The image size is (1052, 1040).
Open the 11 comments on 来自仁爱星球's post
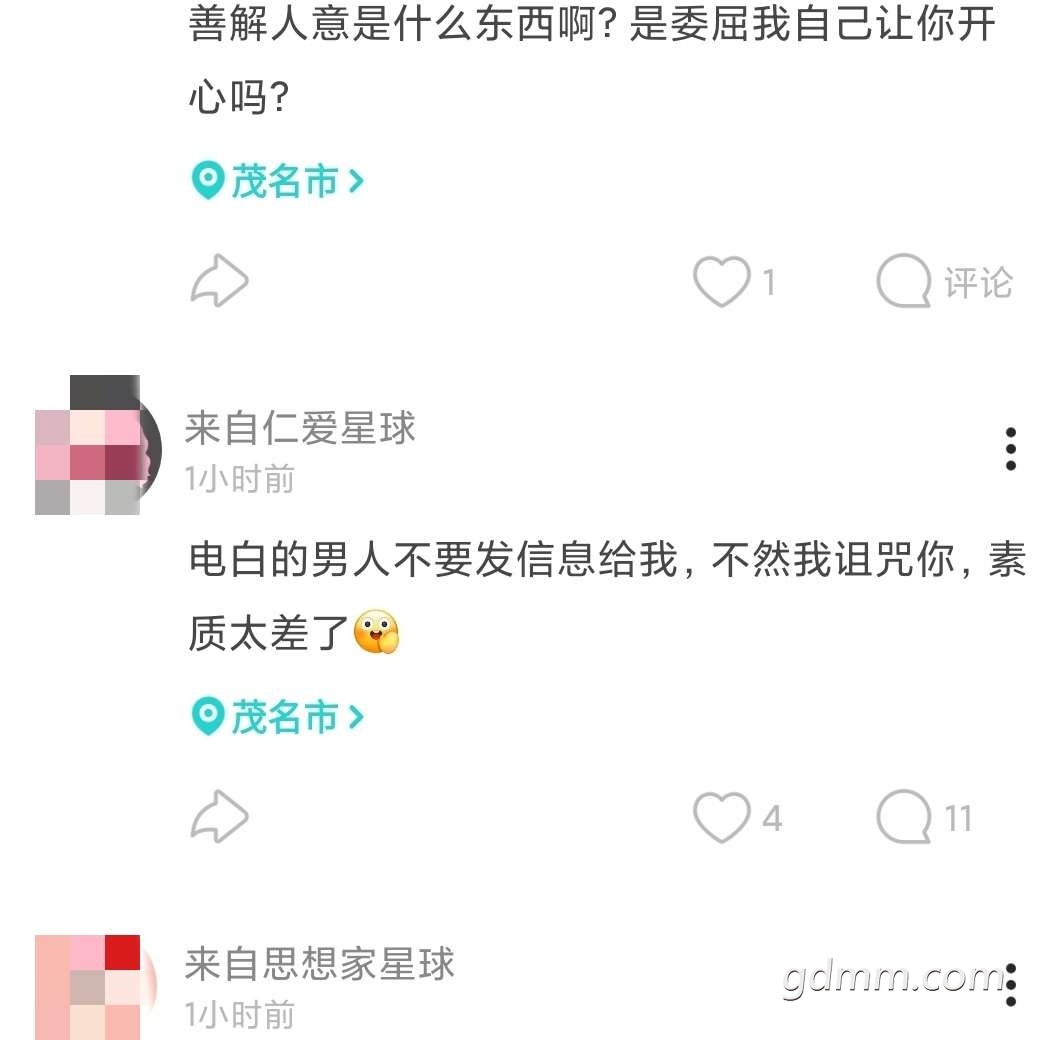coord(924,818)
